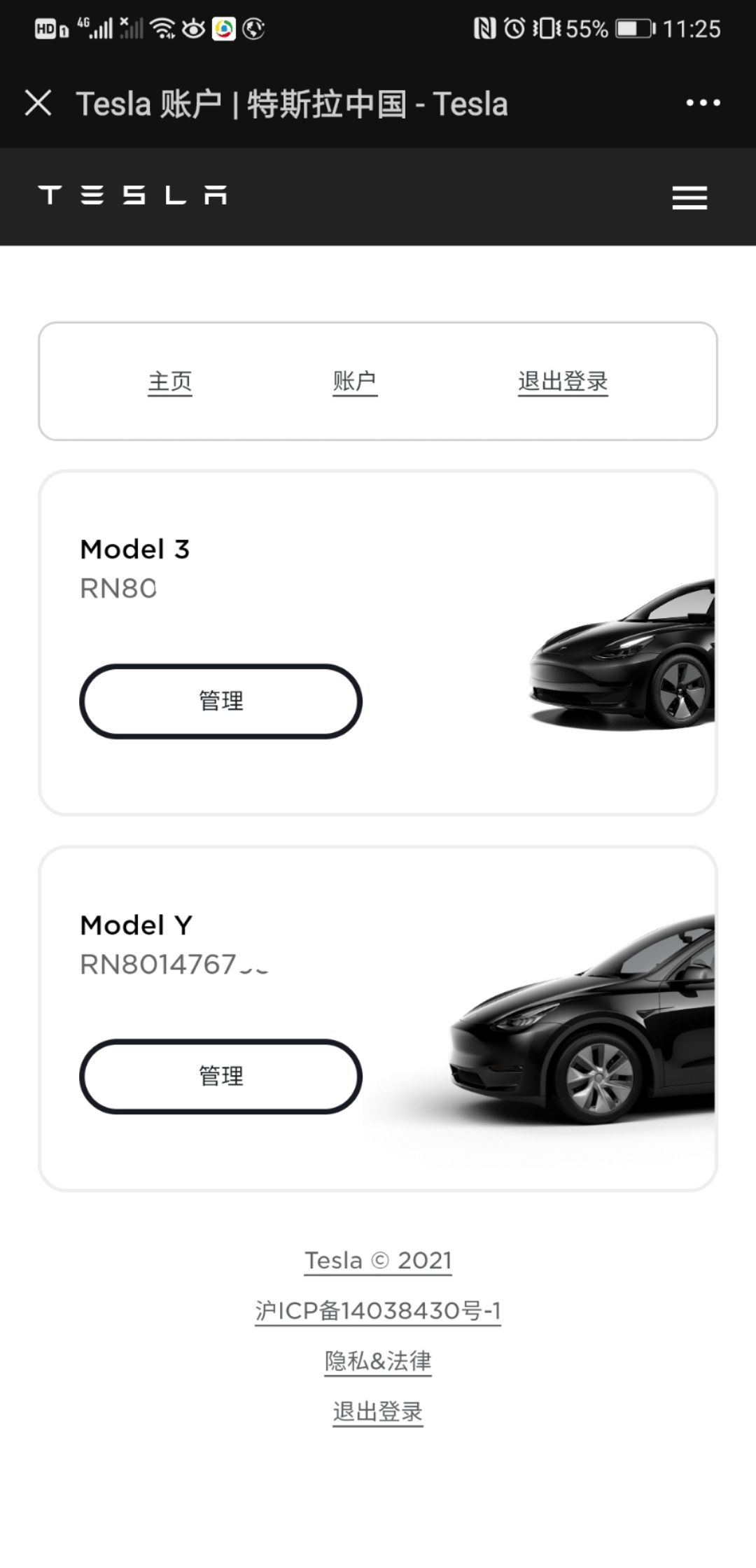Viewport: 756px width, 1568px height.
Task: Open the 隐私&法律 footer link
Action: click(x=378, y=1360)
